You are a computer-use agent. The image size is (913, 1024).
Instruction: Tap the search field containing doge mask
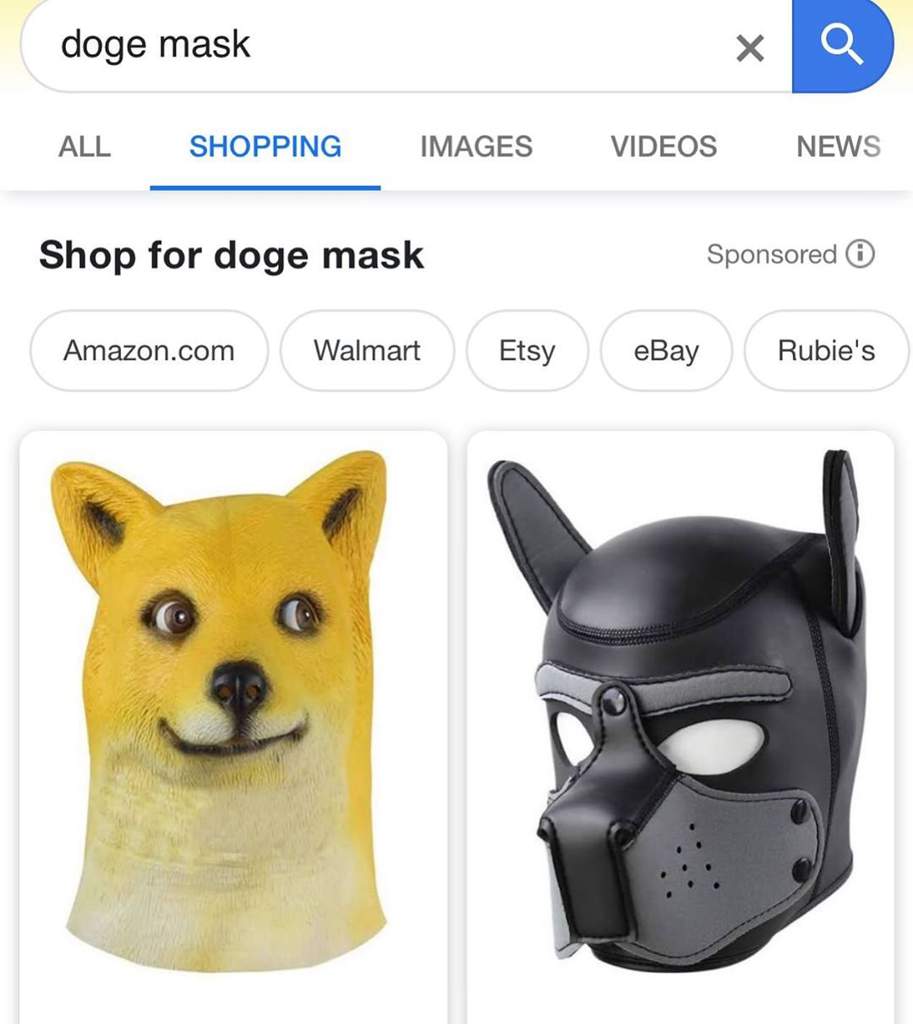(x=380, y=46)
